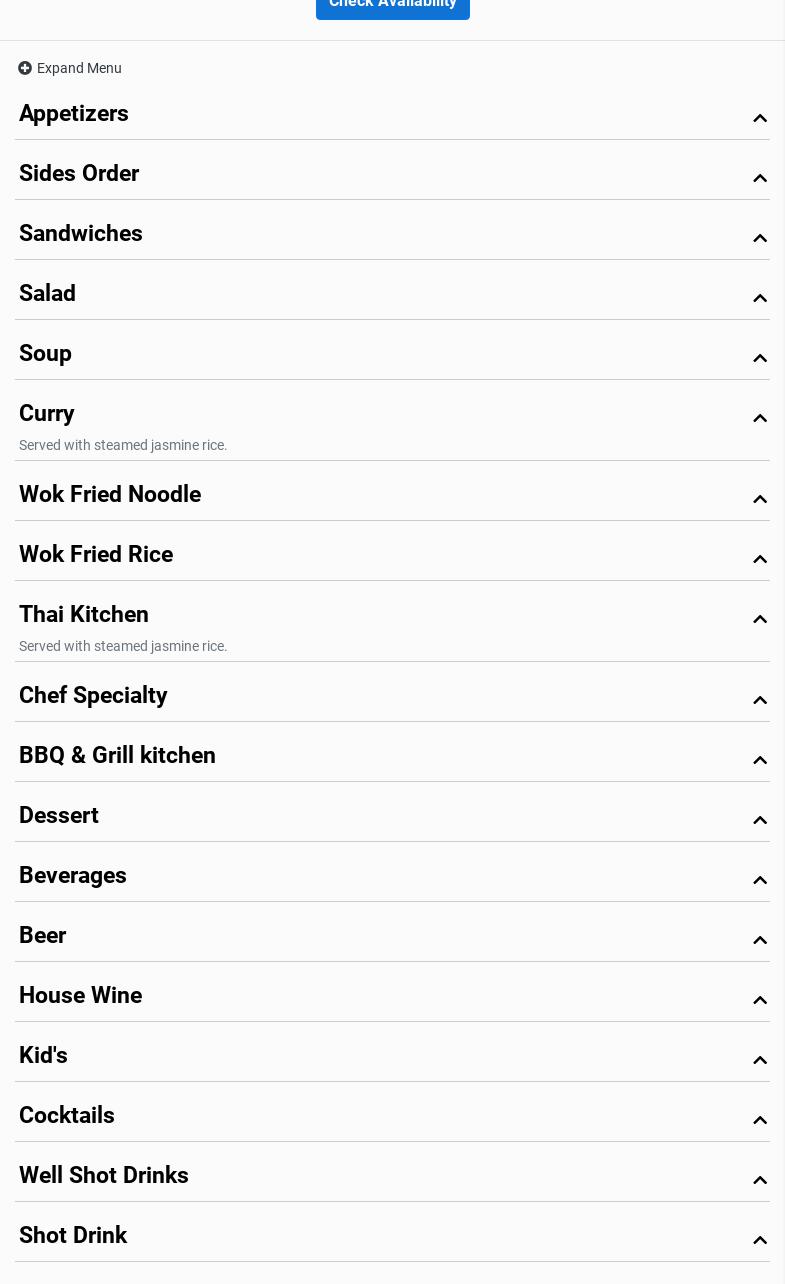View Wok Fried Noodle dishes
This screenshot has height=1284, width=785.
392,496
